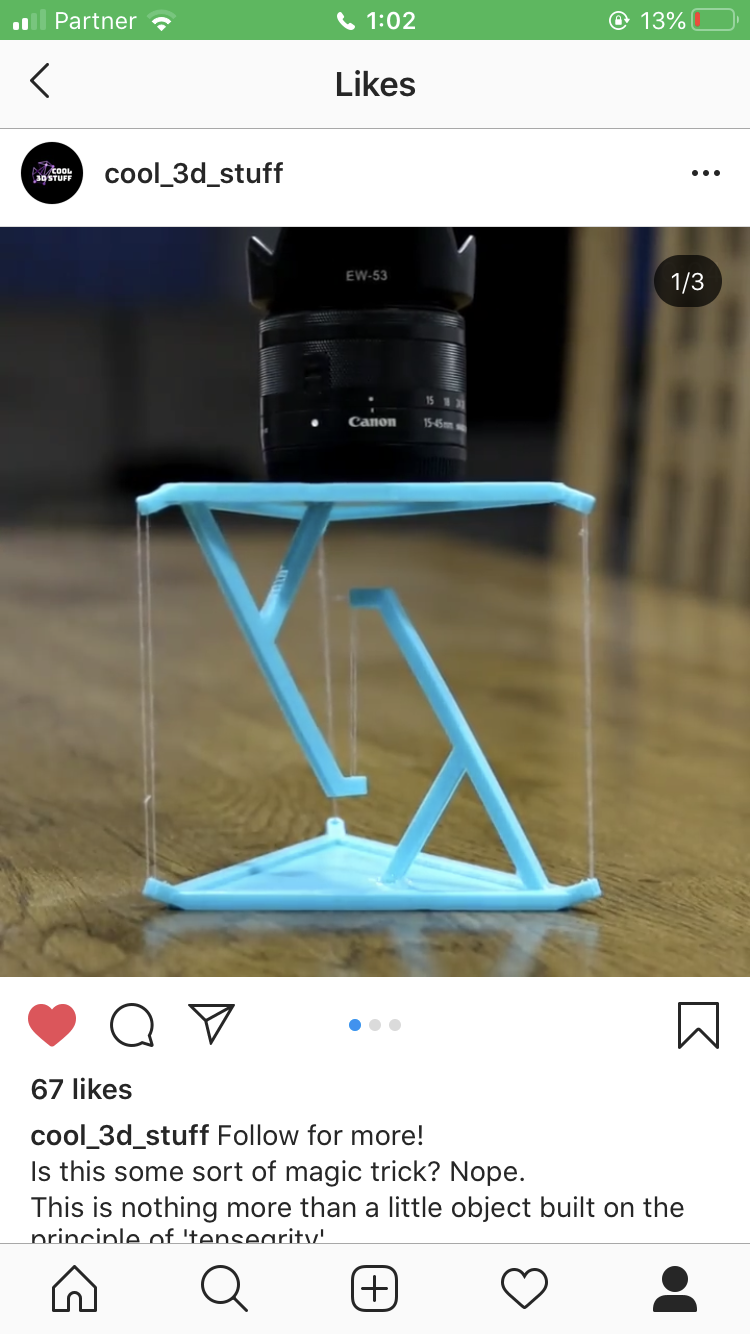This screenshot has height=1334, width=750.
Task: Open the cool_3d_stuff username in the post header
Action: coord(194,174)
